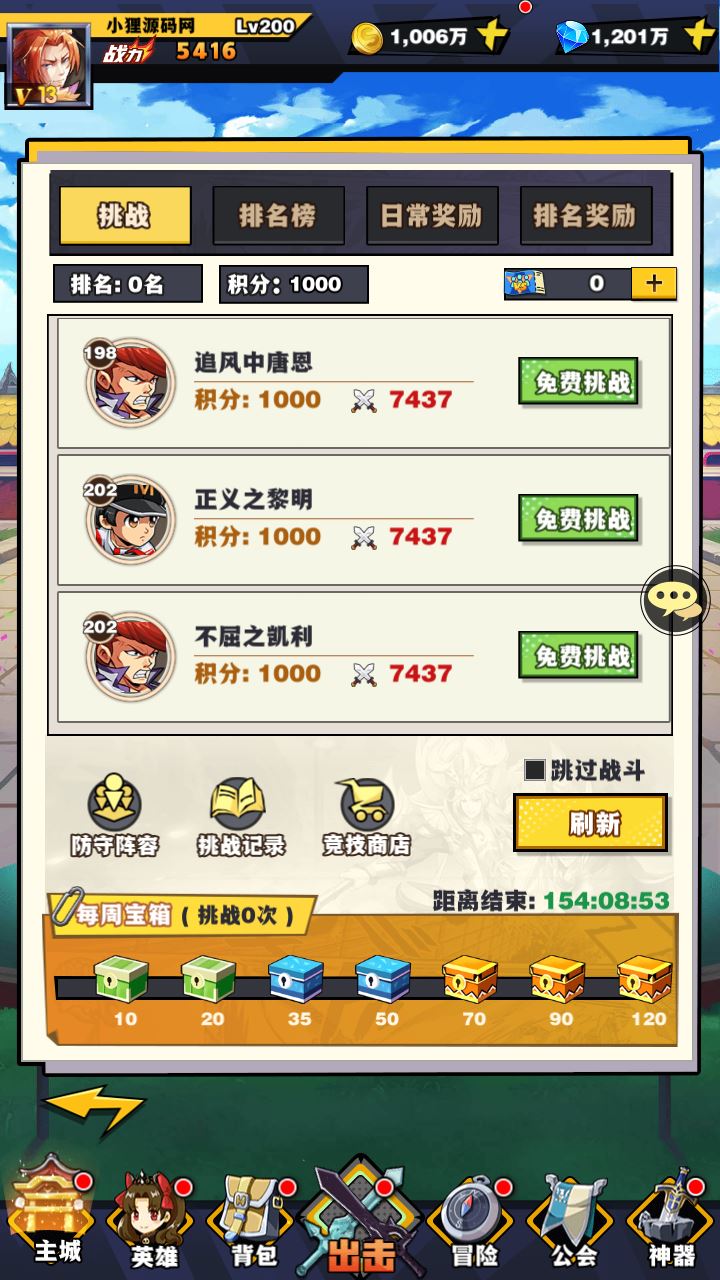Add more arena challenge tickets
720x1280 pixels.
tap(654, 284)
